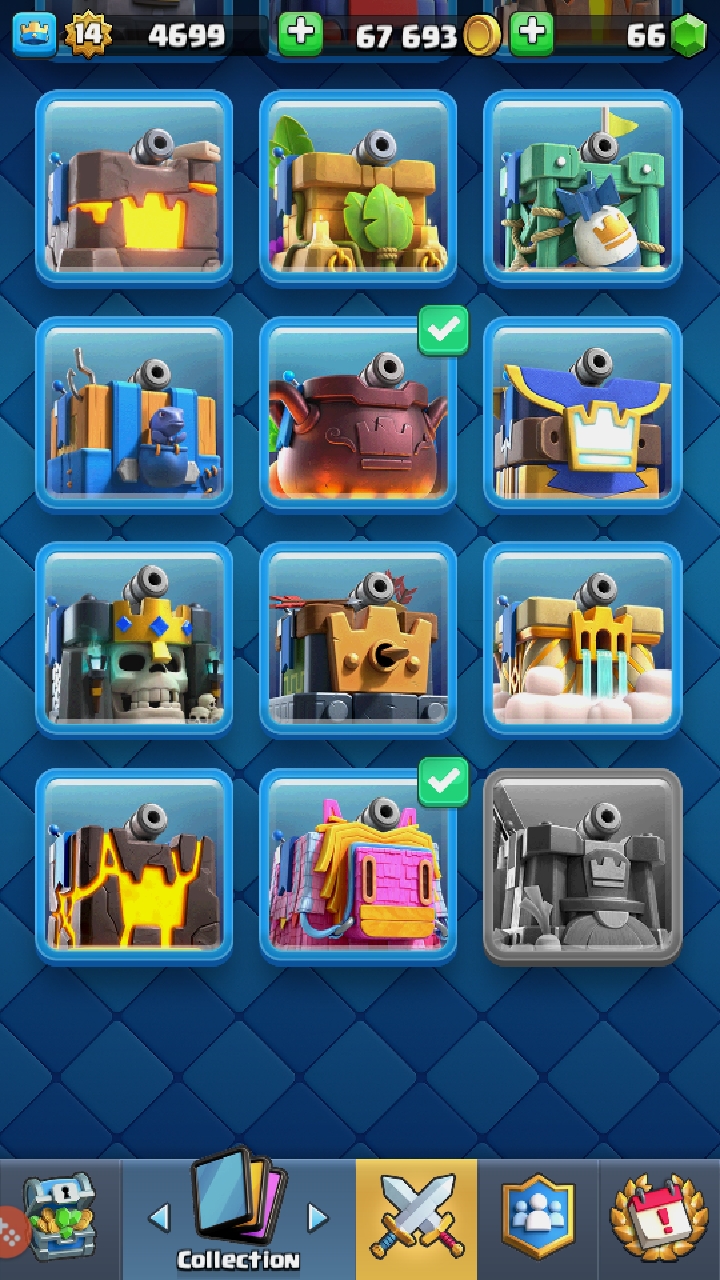Open the events calendar wreath tab
Screen dimensions: 720x1280
pyautogui.click(x=659, y=1220)
